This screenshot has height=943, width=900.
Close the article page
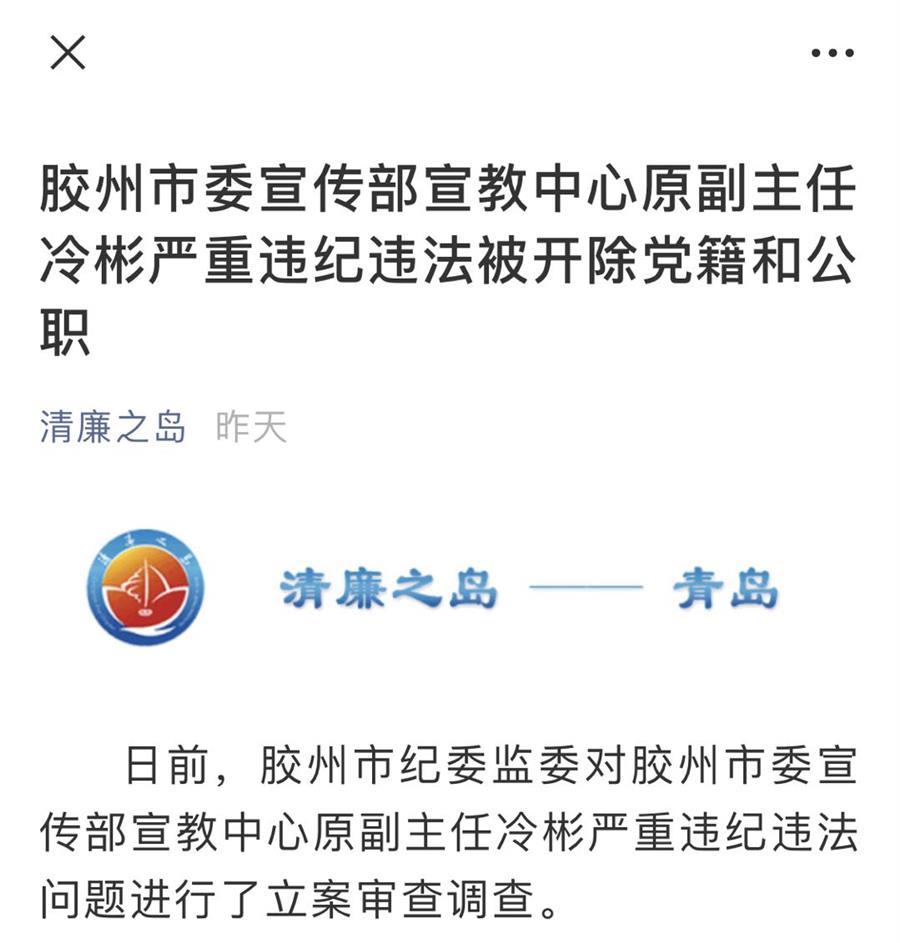pos(67,52)
